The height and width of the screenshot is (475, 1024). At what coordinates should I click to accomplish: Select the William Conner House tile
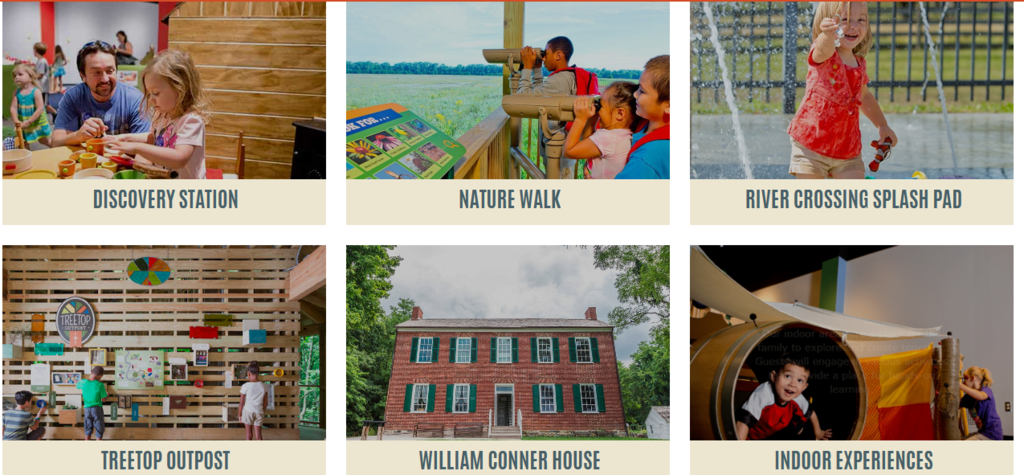(x=508, y=460)
